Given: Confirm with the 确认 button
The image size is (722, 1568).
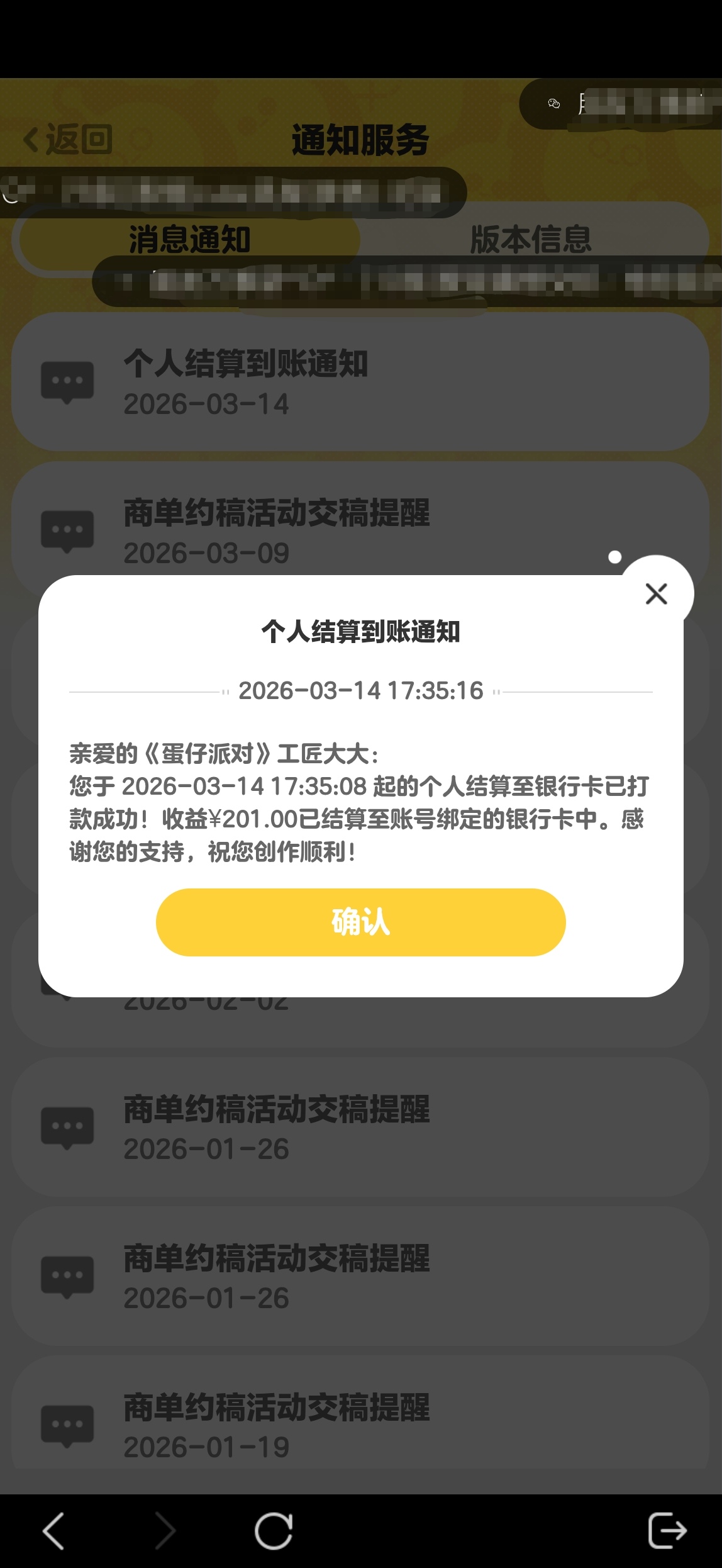Looking at the screenshot, I should [x=360, y=922].
